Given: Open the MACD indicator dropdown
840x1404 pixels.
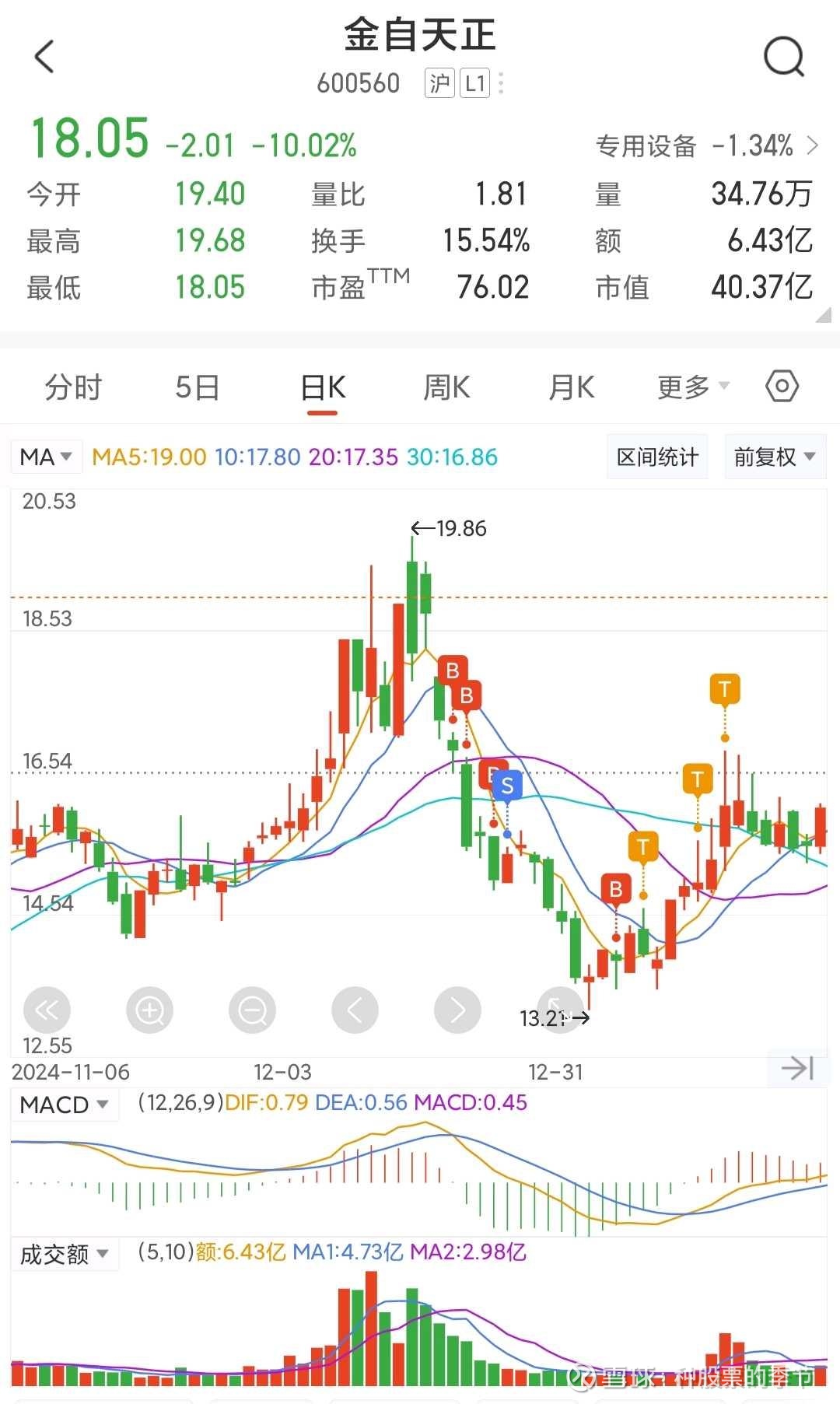Looking at the screenshot, I should pyautogui.click(x=65, y=1105).
